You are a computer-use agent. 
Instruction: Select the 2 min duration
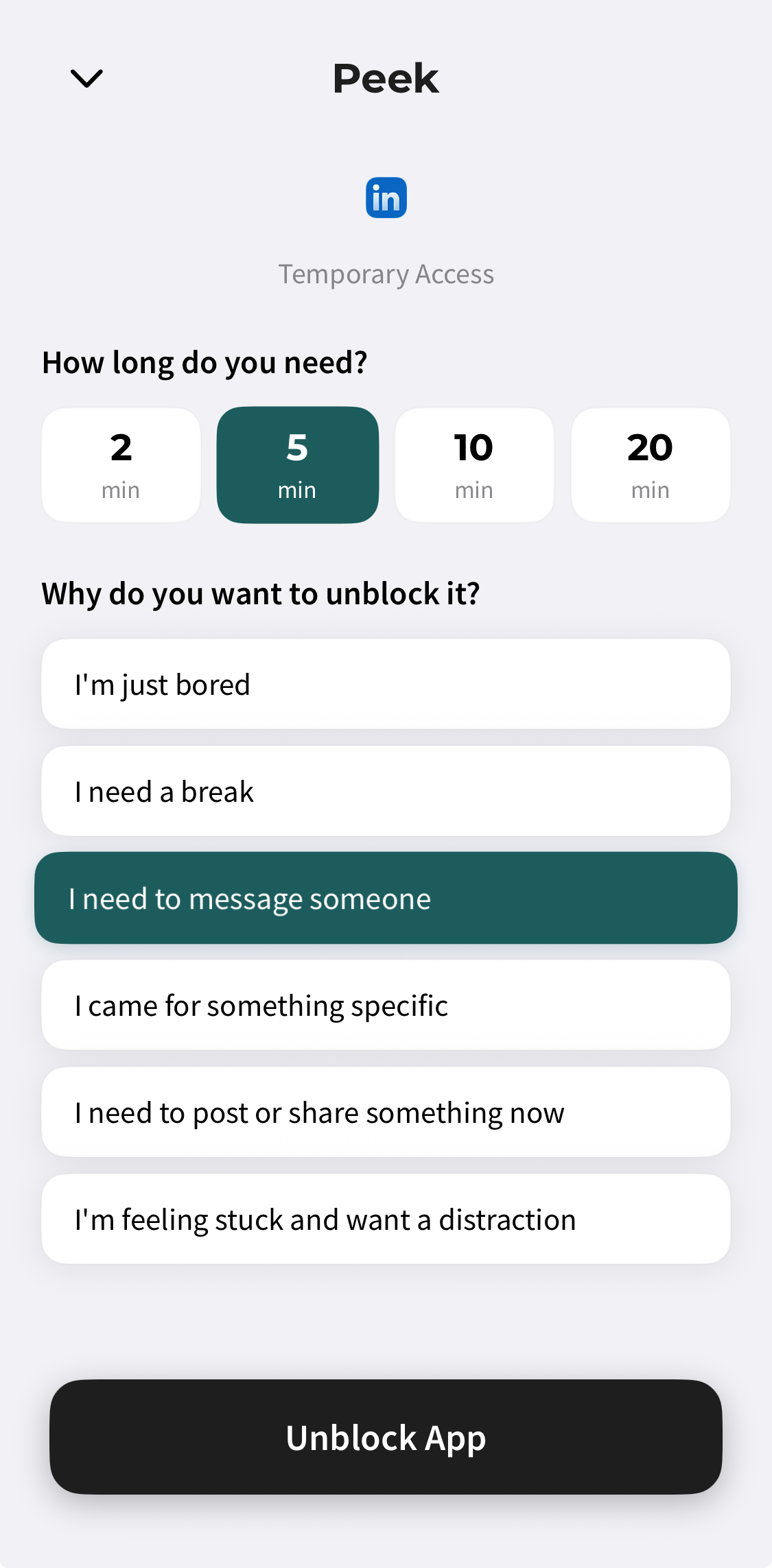pyautogui.click(x=121, y=465)
